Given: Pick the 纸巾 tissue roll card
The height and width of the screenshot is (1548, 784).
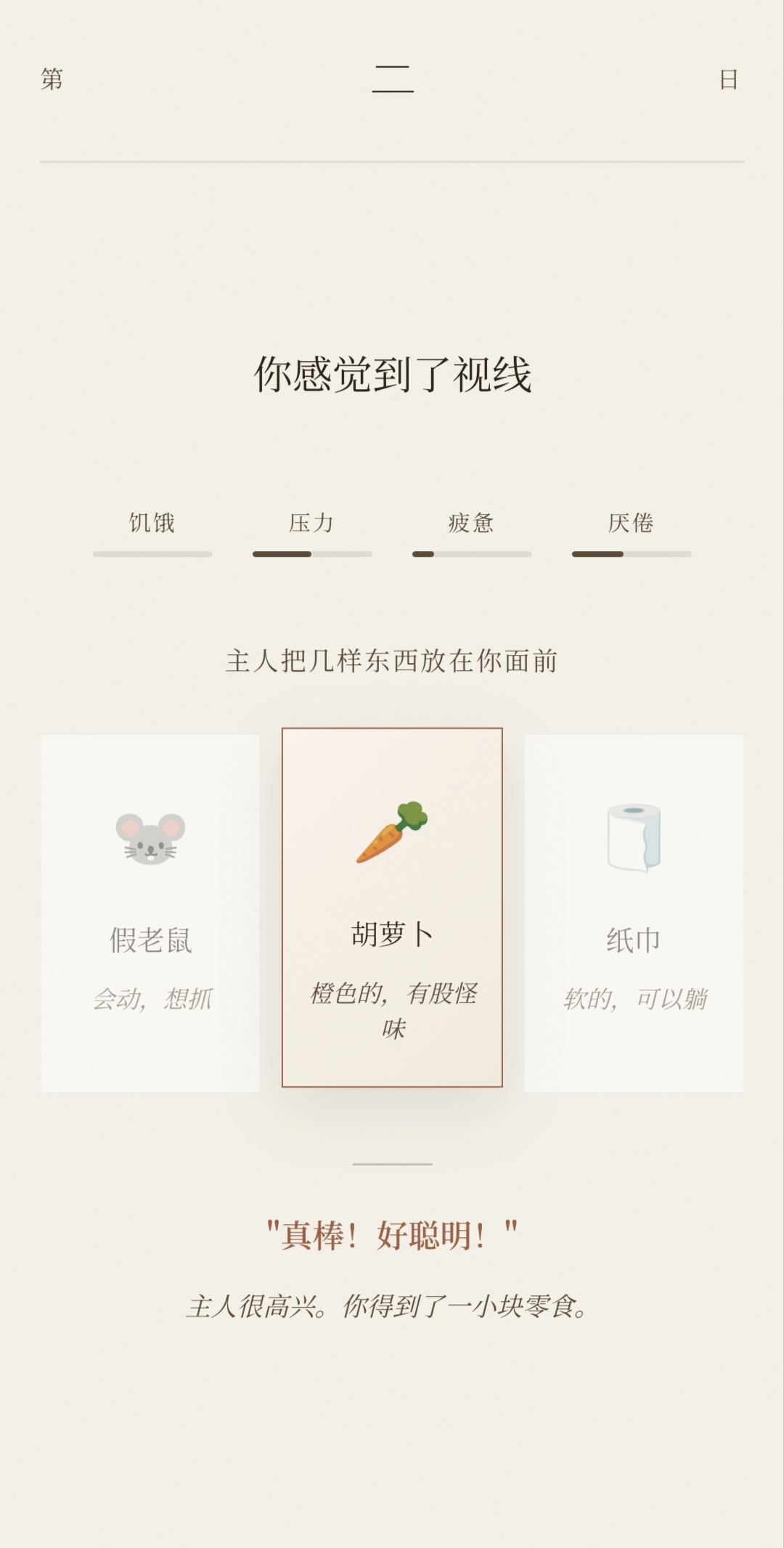Looking at the screenshot, I should pyautogui.click(x=634, y=913).
